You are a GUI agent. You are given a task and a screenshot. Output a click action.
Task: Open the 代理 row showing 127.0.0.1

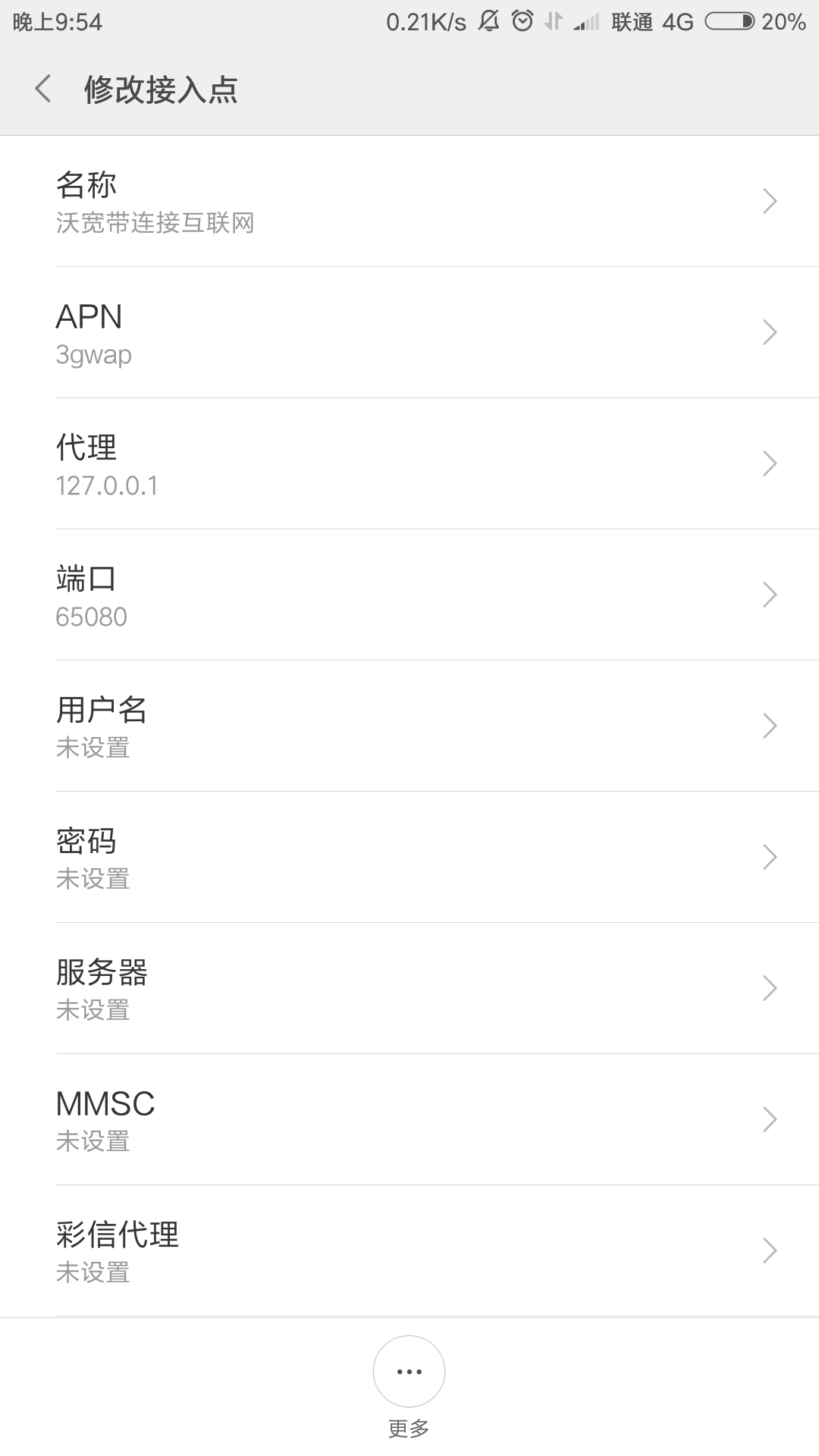tap(409, 464)
